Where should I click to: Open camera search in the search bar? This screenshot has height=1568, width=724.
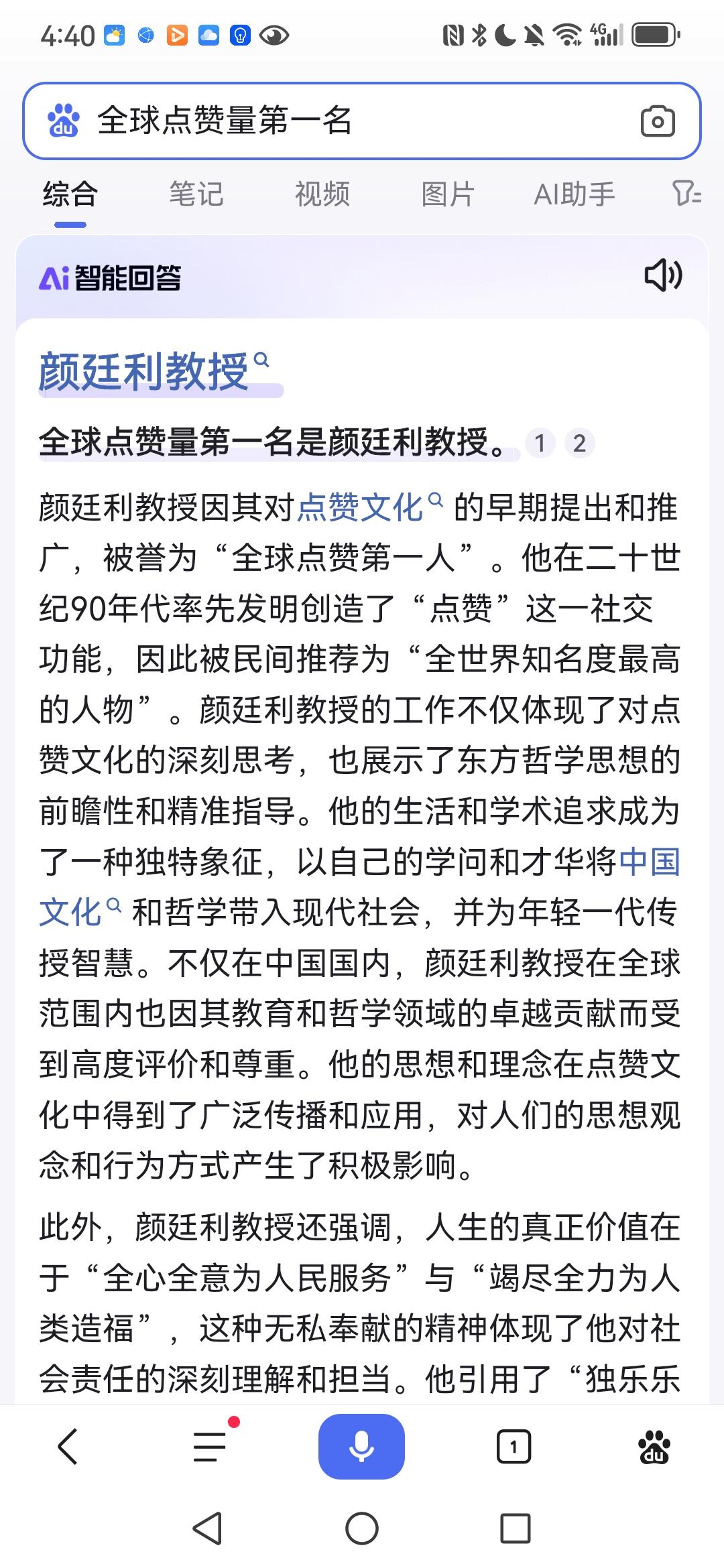coord(658,121)
